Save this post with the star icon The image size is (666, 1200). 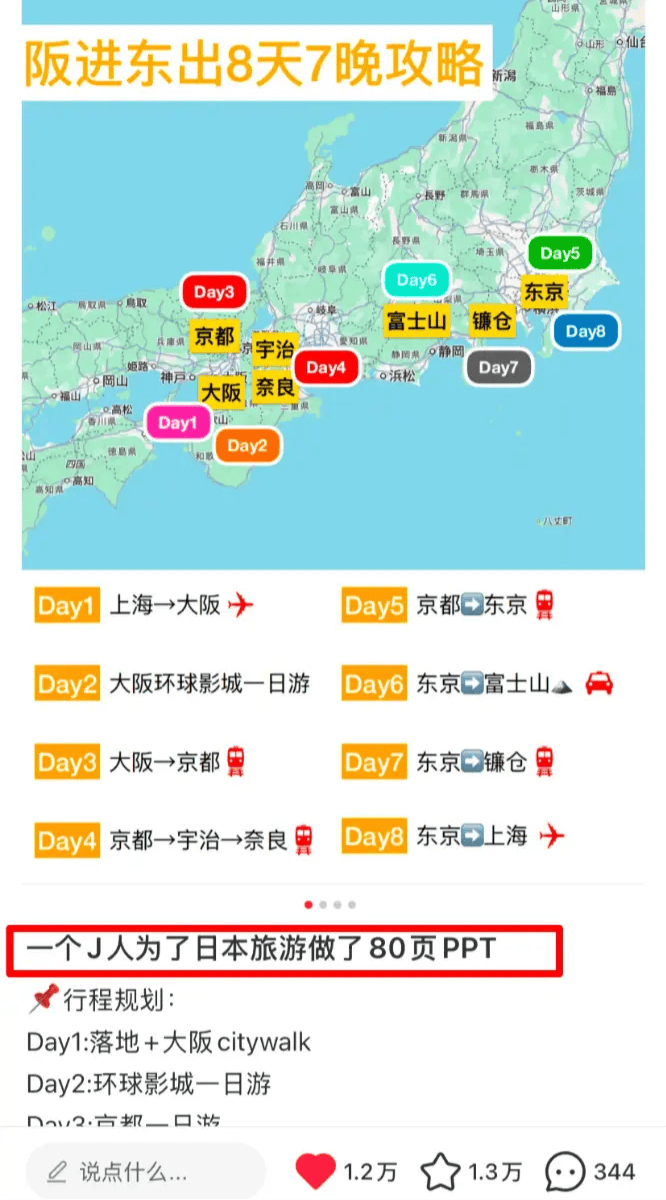point(440,1171)
